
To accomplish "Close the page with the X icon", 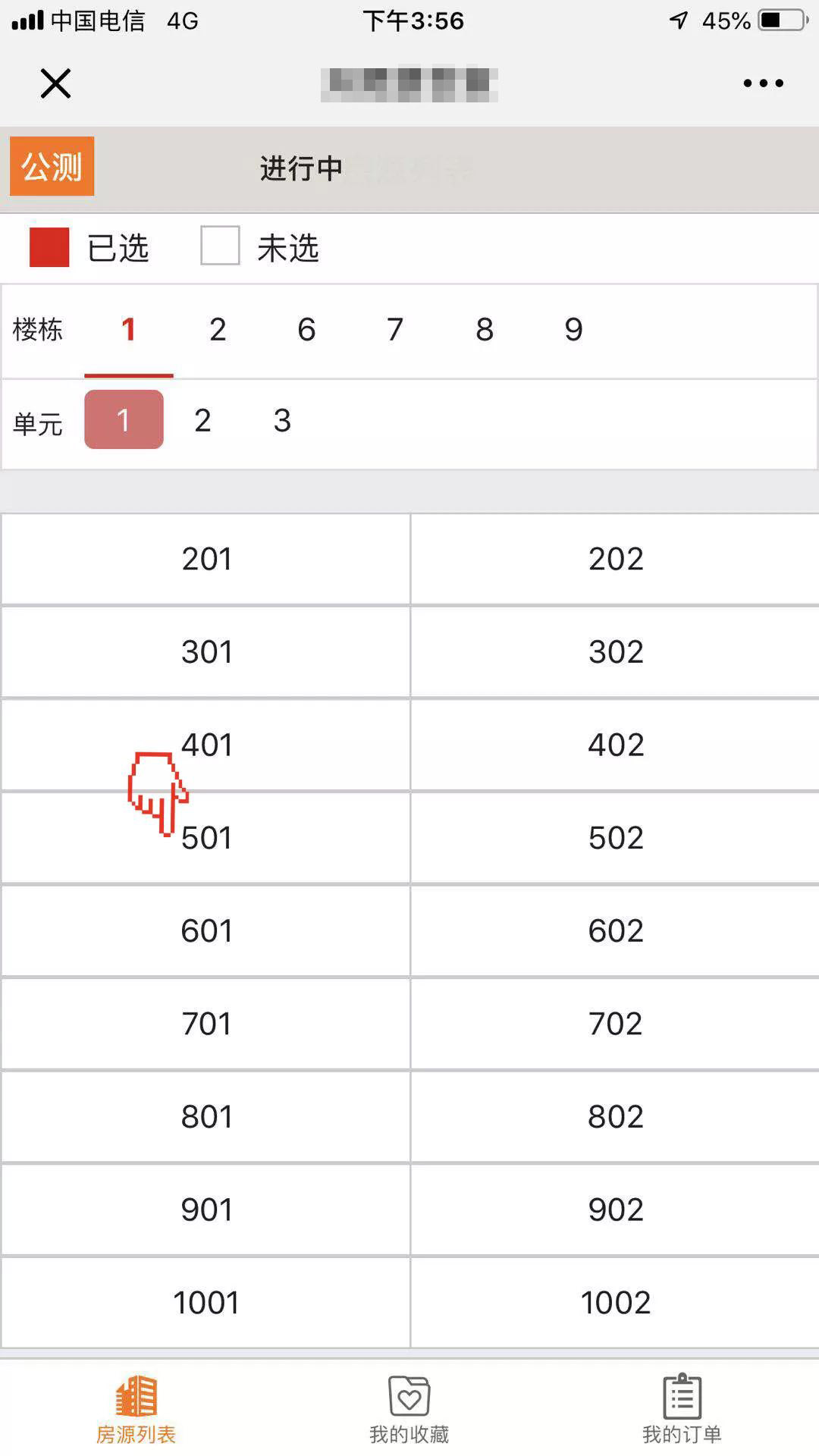I will [55, 83].
